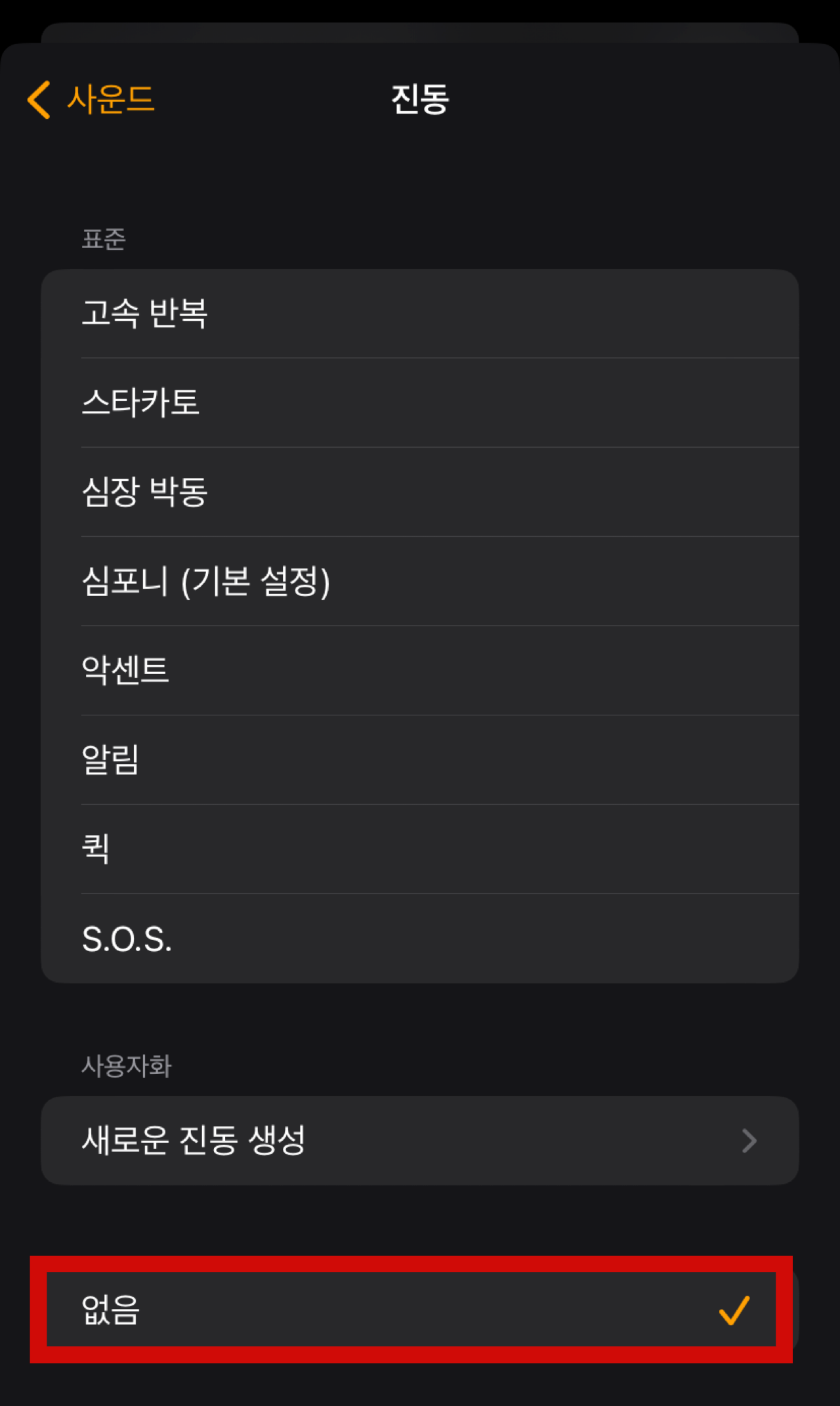The width and height of the screenshot is (840, 1406).
Task: Choose the 악센트 vibration option
Action: 262,670
